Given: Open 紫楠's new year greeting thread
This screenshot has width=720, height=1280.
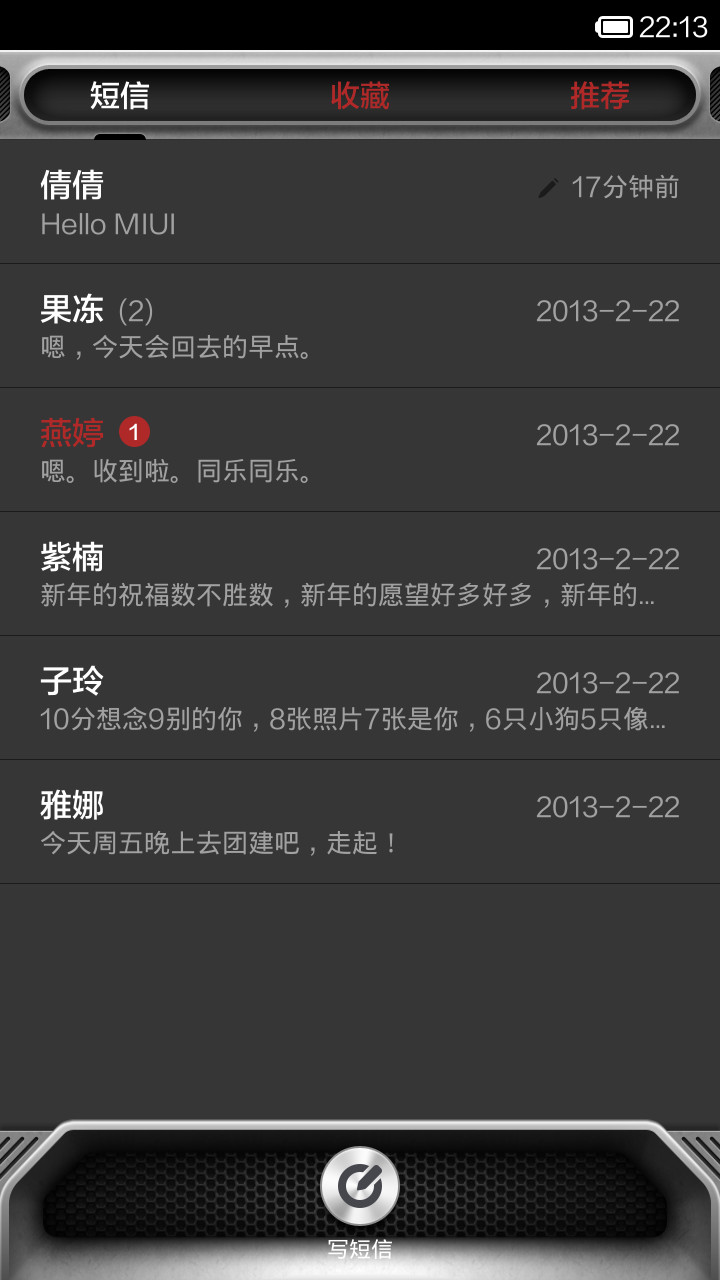Looking at the screenshot, I should (360, 574).
